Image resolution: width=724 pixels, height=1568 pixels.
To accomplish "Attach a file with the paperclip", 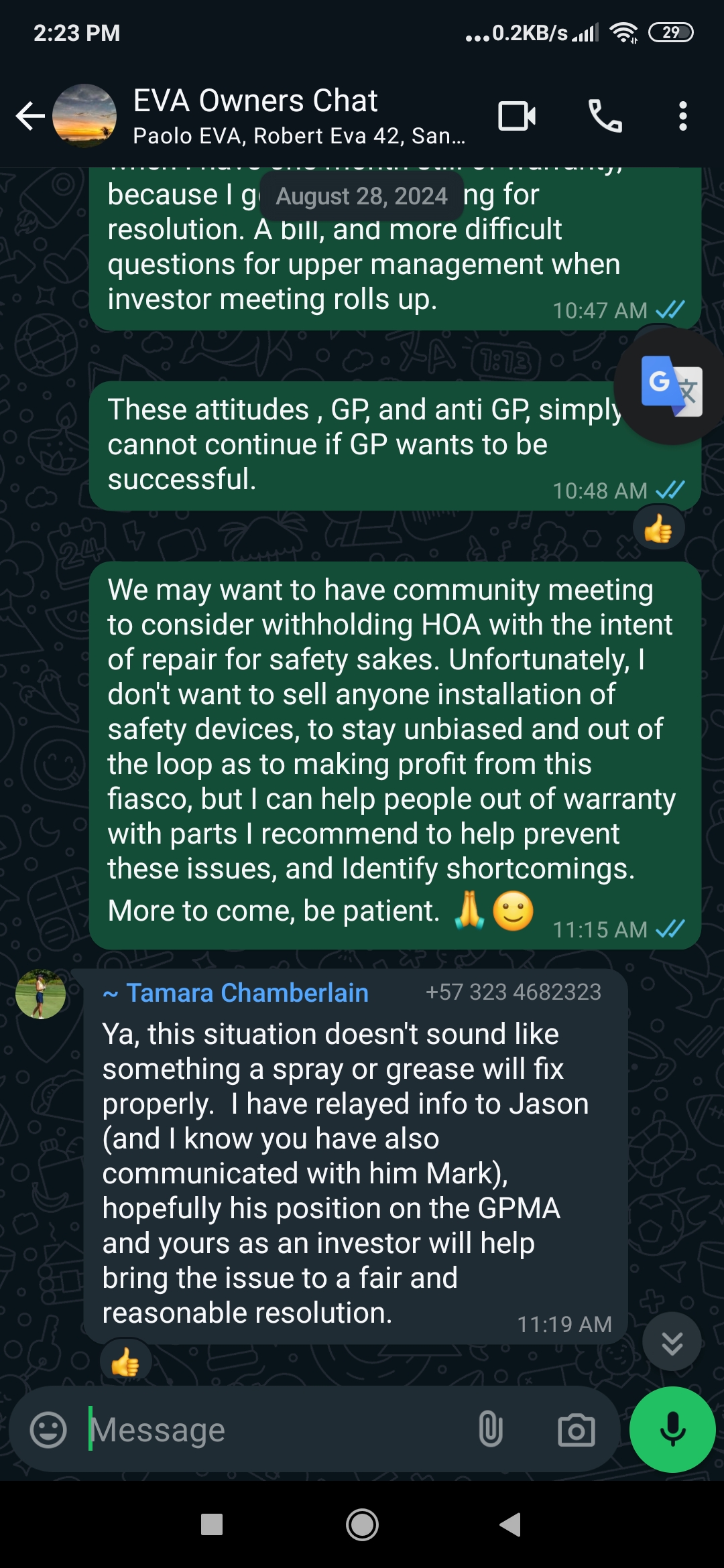I will (490, 1431).
